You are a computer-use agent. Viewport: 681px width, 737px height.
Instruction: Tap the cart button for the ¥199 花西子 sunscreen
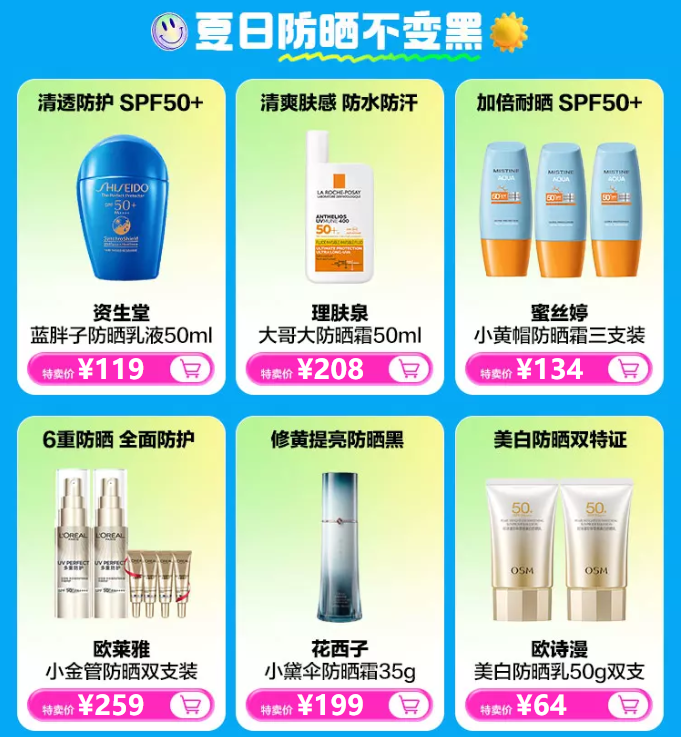tap(408, 705)
